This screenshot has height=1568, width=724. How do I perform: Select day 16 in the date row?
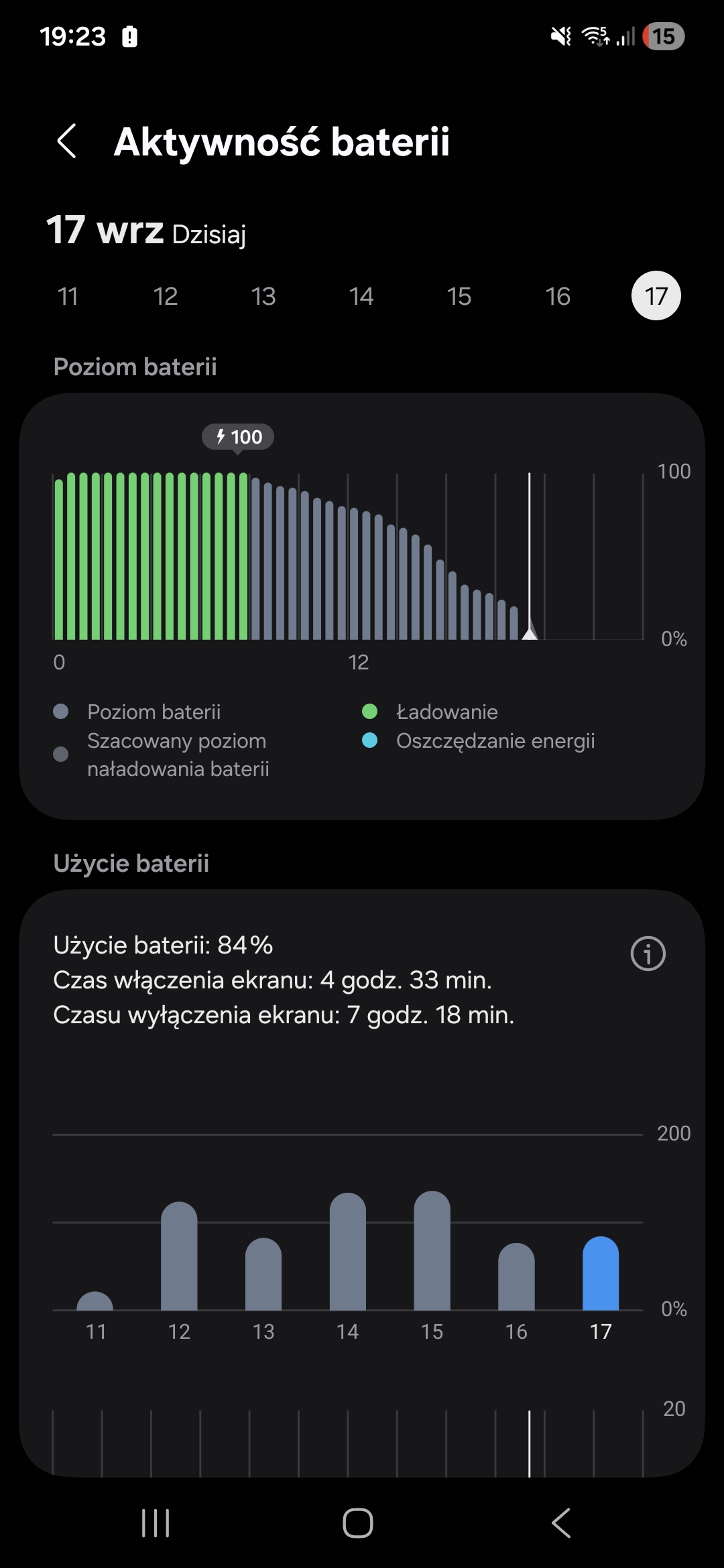558,296
